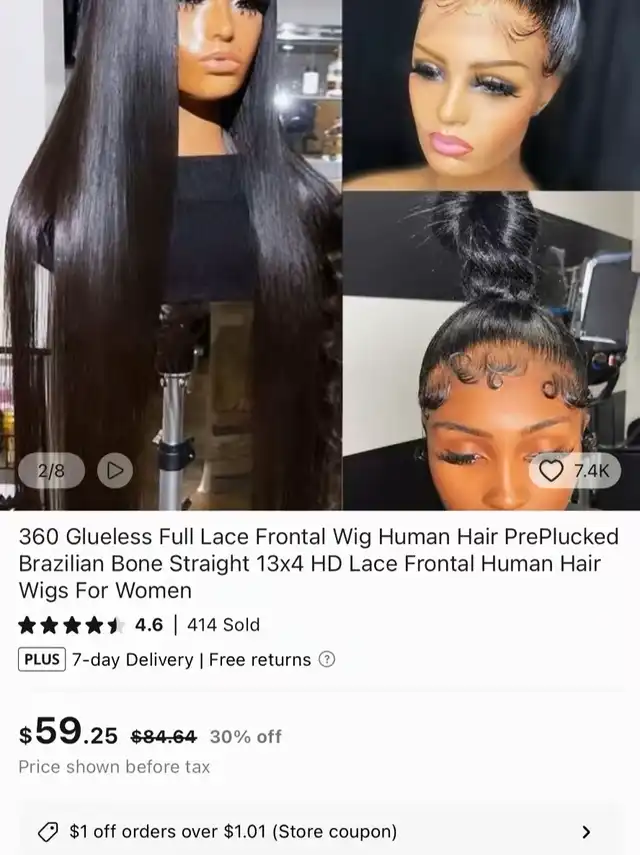The width and height of the screenshot is (640, 855).
Task: Add this wig to the wishlist
Action: (x=573, y=470)
